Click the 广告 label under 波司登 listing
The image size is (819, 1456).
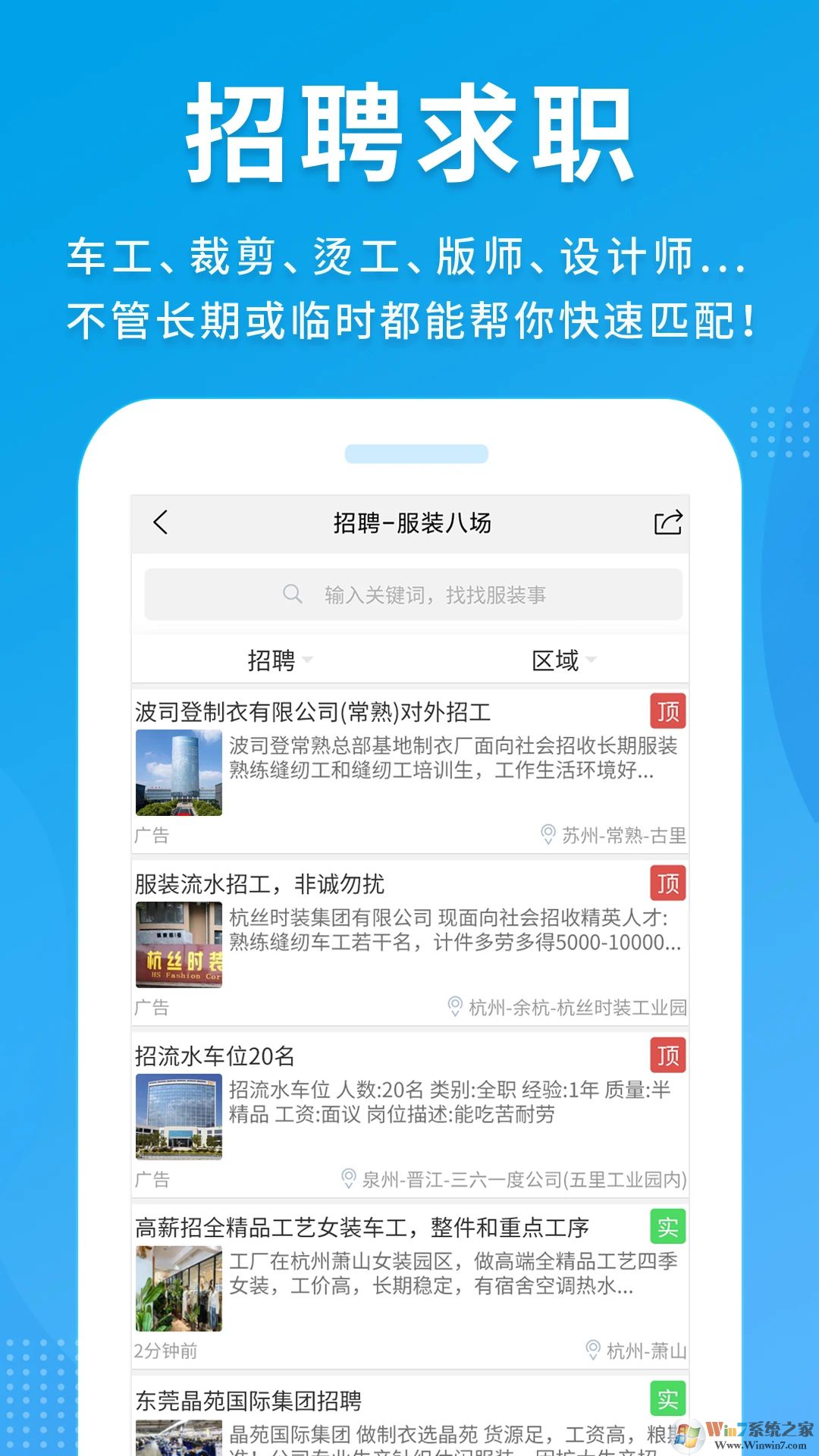coord(153,835)
